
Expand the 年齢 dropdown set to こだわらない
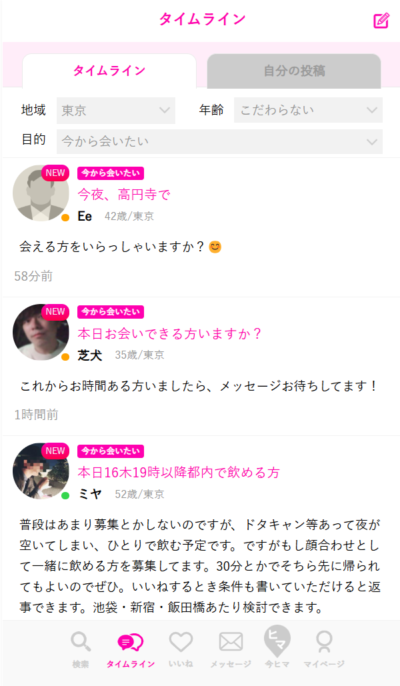click(x=308, y=110)
